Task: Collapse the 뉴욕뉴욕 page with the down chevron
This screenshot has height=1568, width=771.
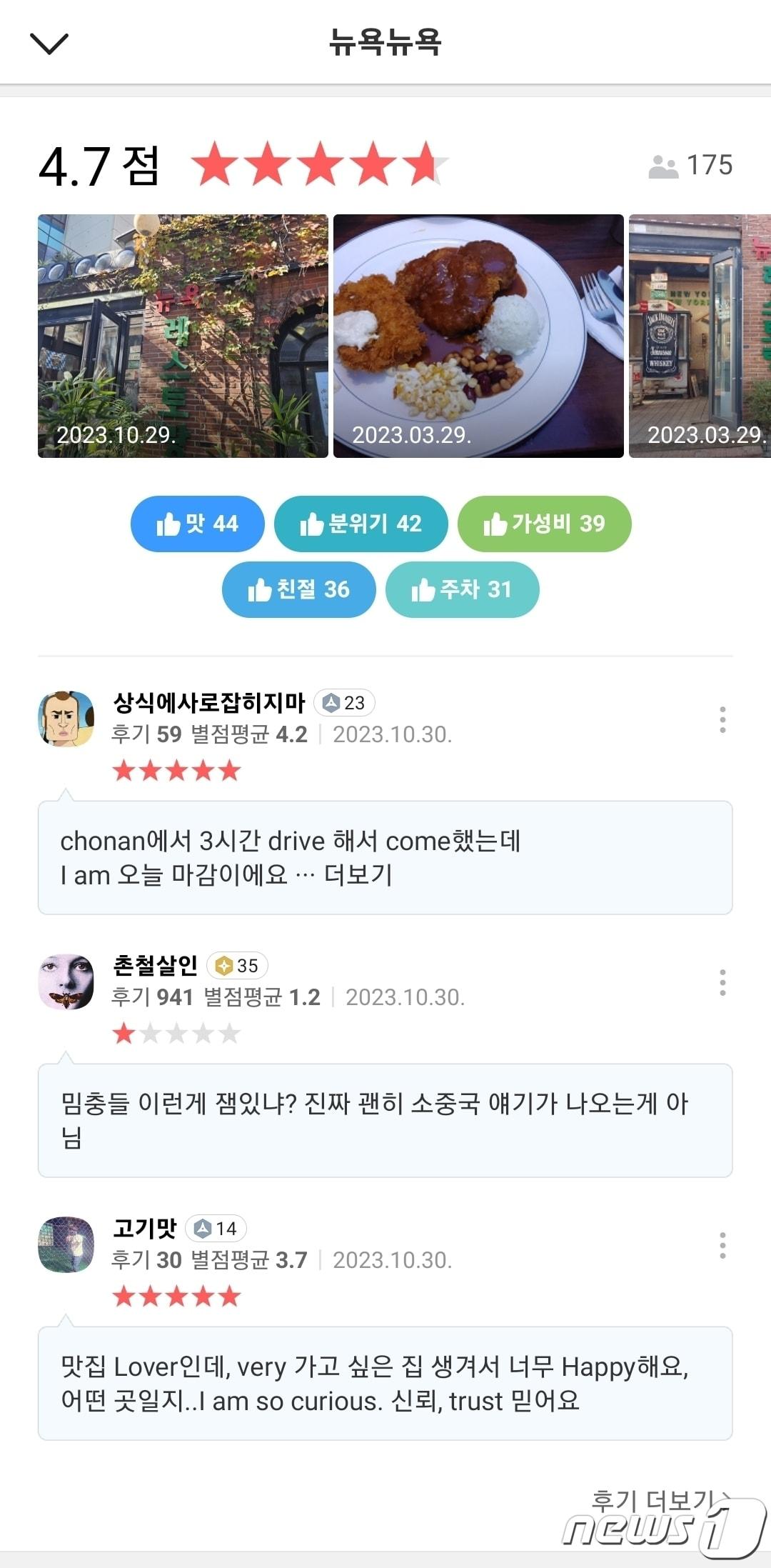Action: point(49,44)
